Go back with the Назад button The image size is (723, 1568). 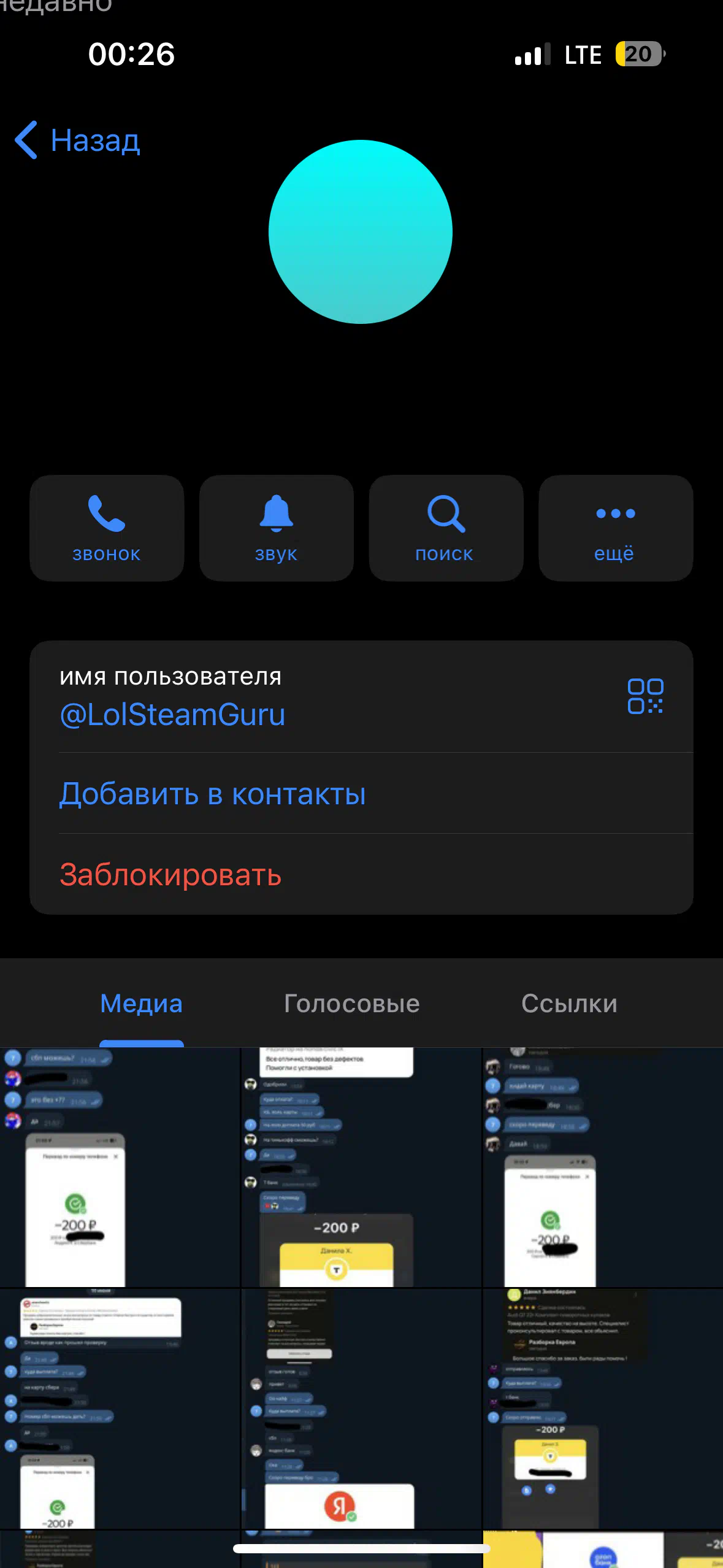78,140
